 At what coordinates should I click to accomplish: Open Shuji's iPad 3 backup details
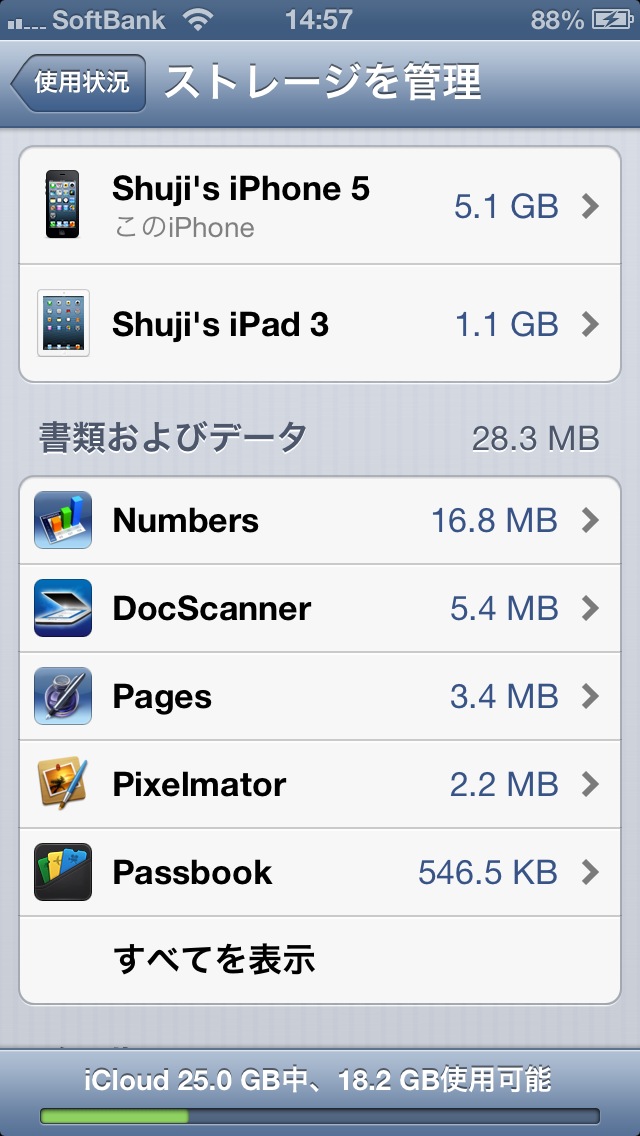(x=320, y=324)
